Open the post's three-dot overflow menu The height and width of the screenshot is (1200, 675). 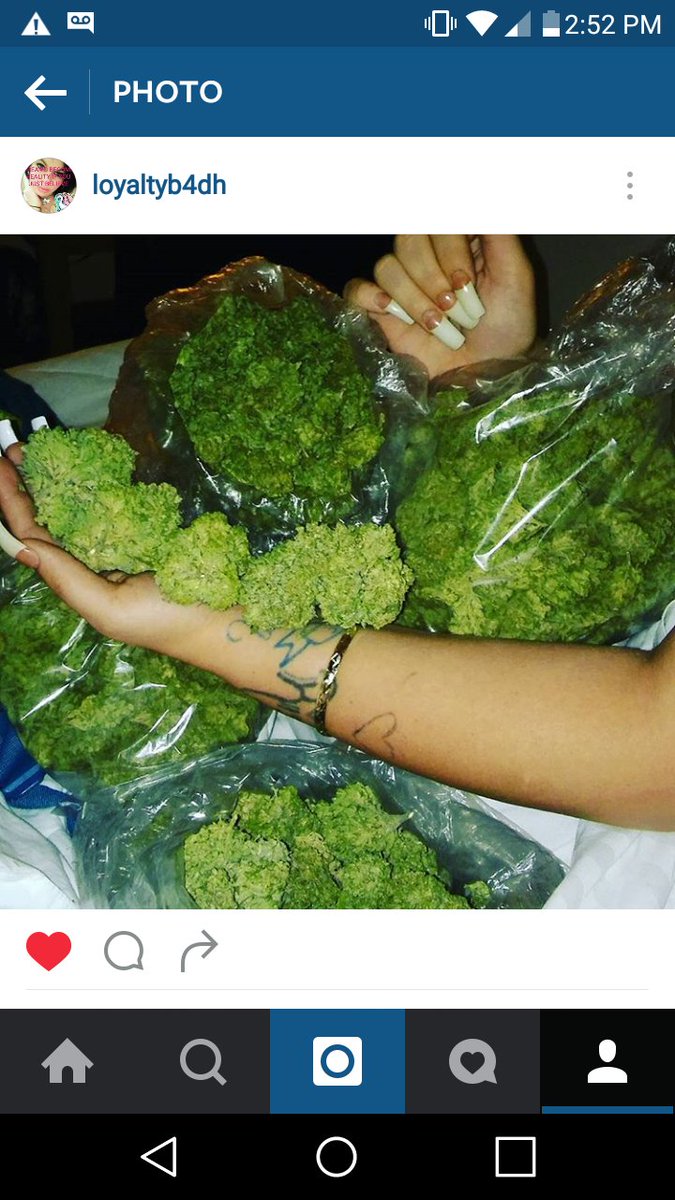(630, 185)
